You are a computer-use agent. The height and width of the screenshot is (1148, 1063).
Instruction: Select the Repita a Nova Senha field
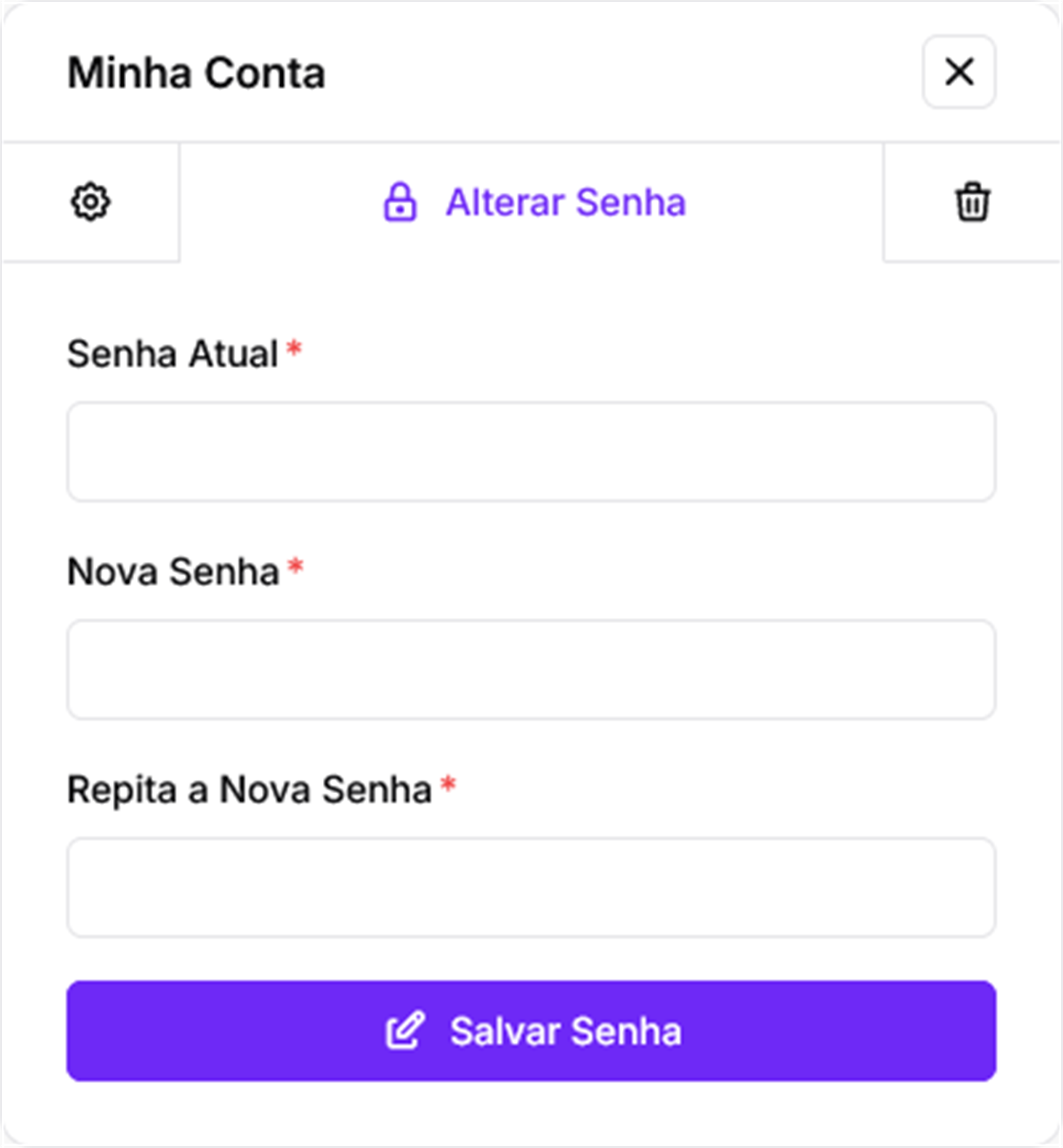(531, 887)
